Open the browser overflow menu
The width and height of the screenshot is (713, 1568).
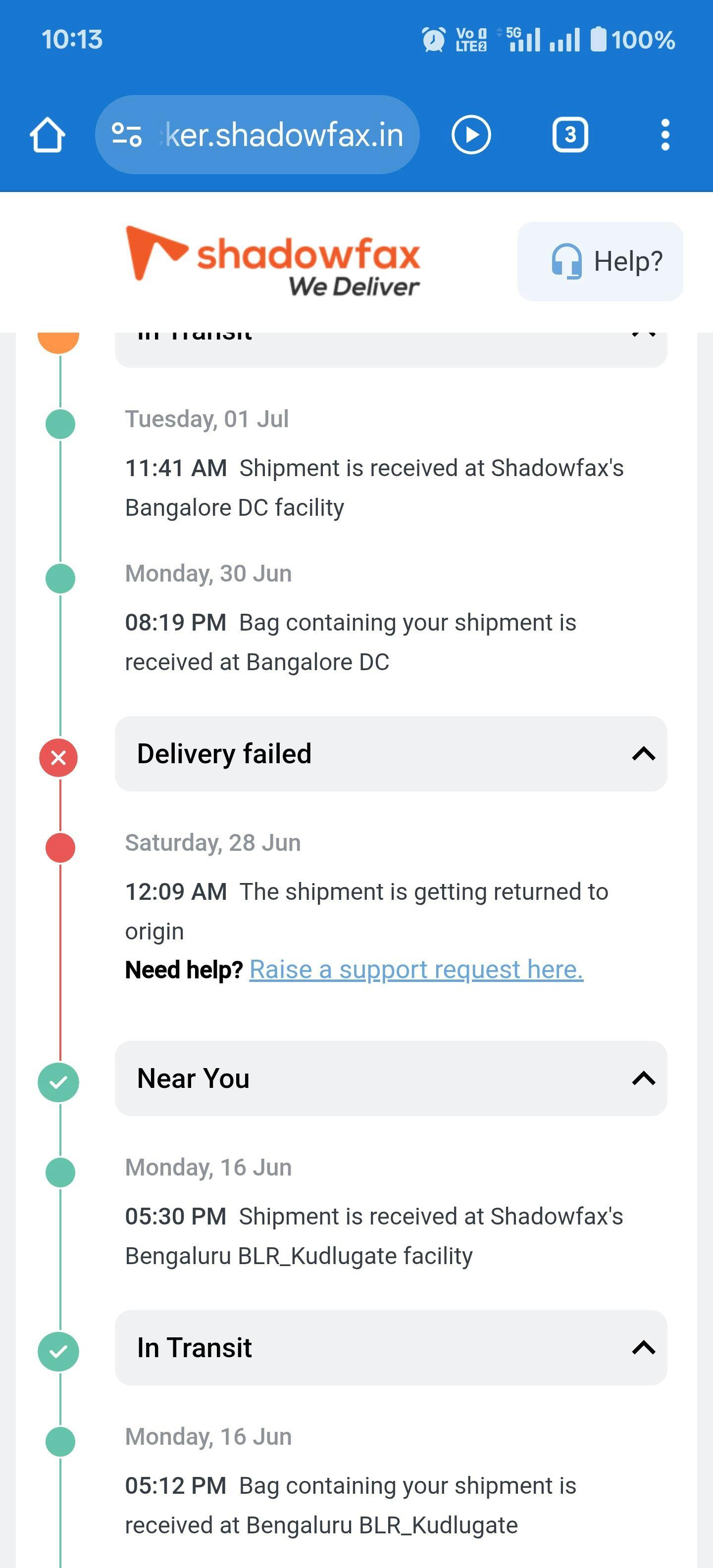[x=665, y=135]
